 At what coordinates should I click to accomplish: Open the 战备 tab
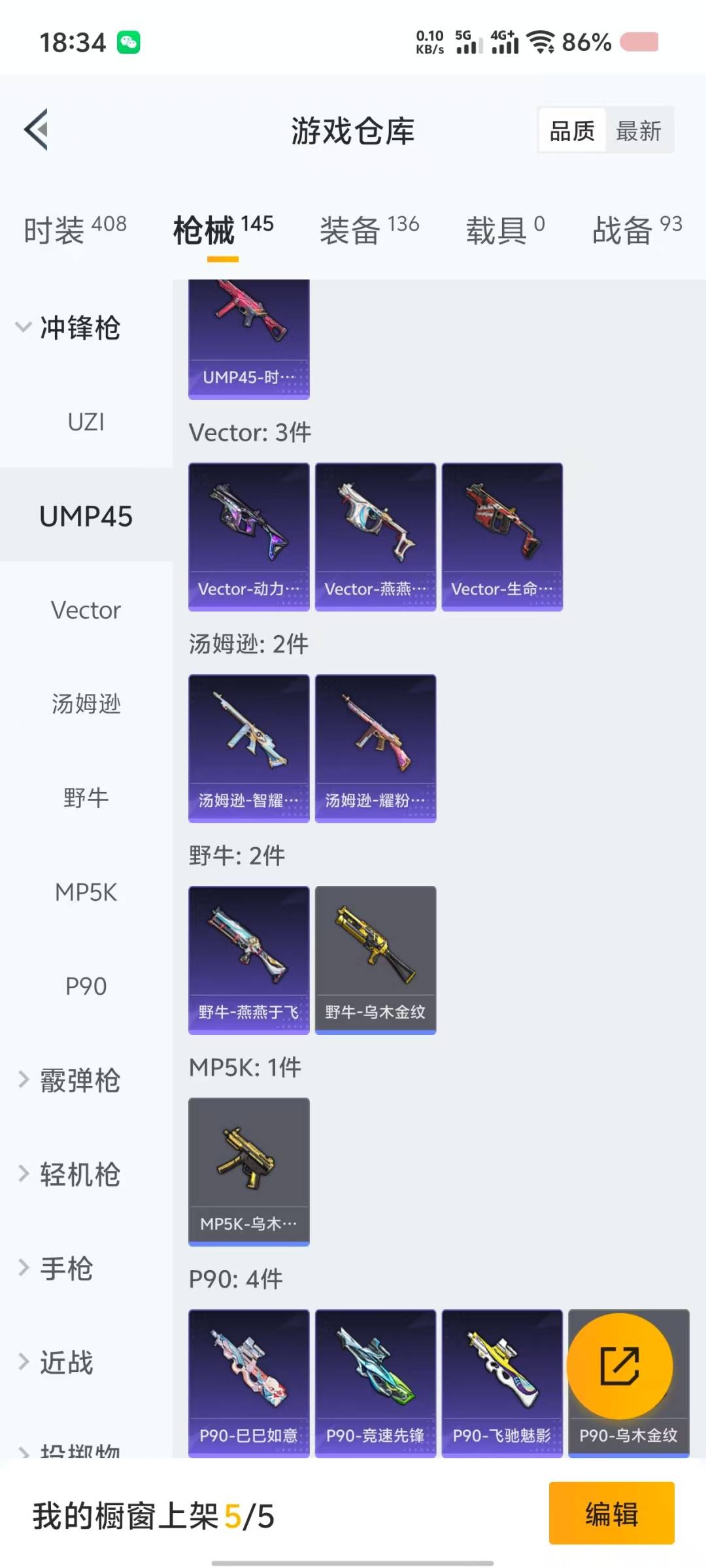point(636,230)
